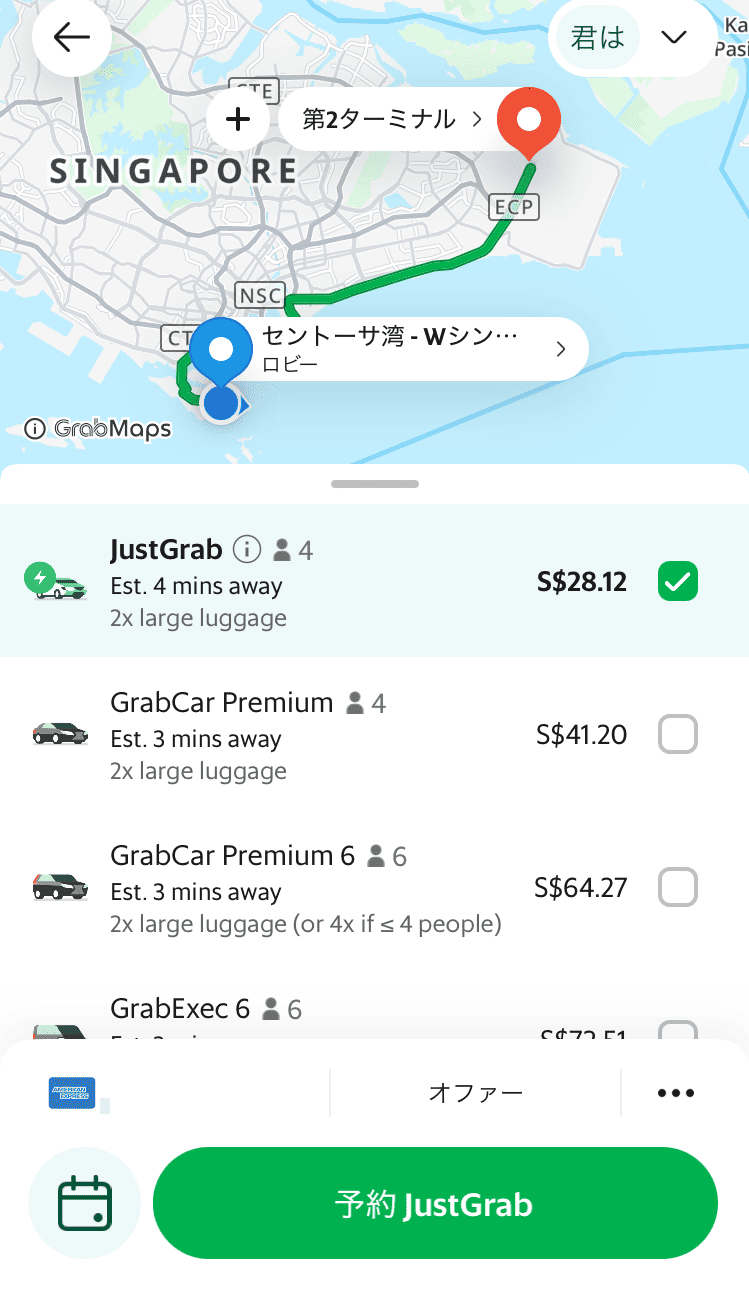Uncheck the JustGrab ride option
This screenshot has height=1290, width=749.
click(677, 582)
